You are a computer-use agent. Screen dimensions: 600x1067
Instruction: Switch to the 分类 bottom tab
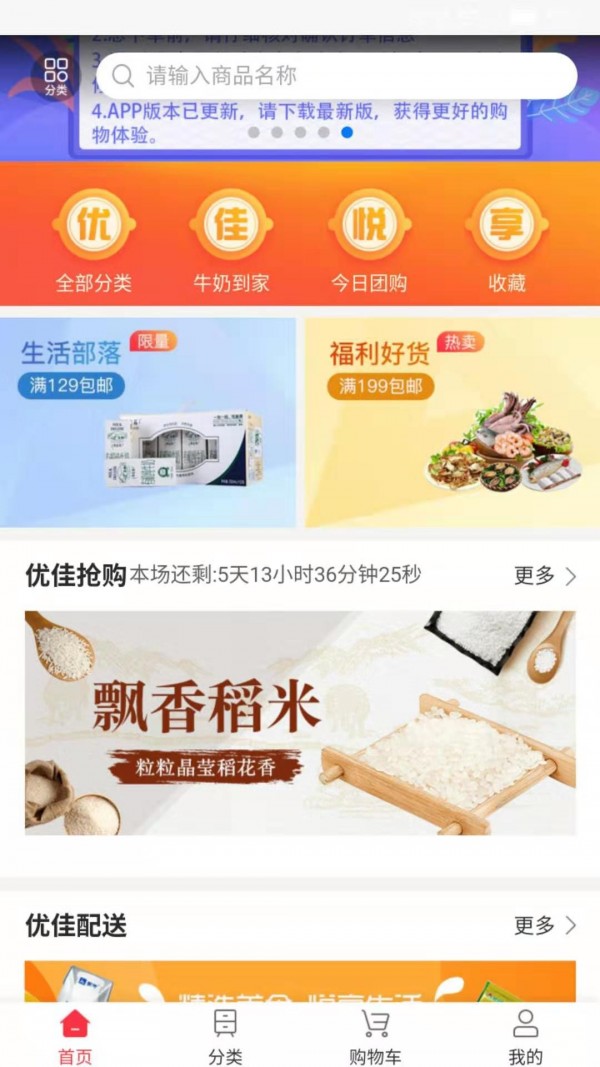225,1036
